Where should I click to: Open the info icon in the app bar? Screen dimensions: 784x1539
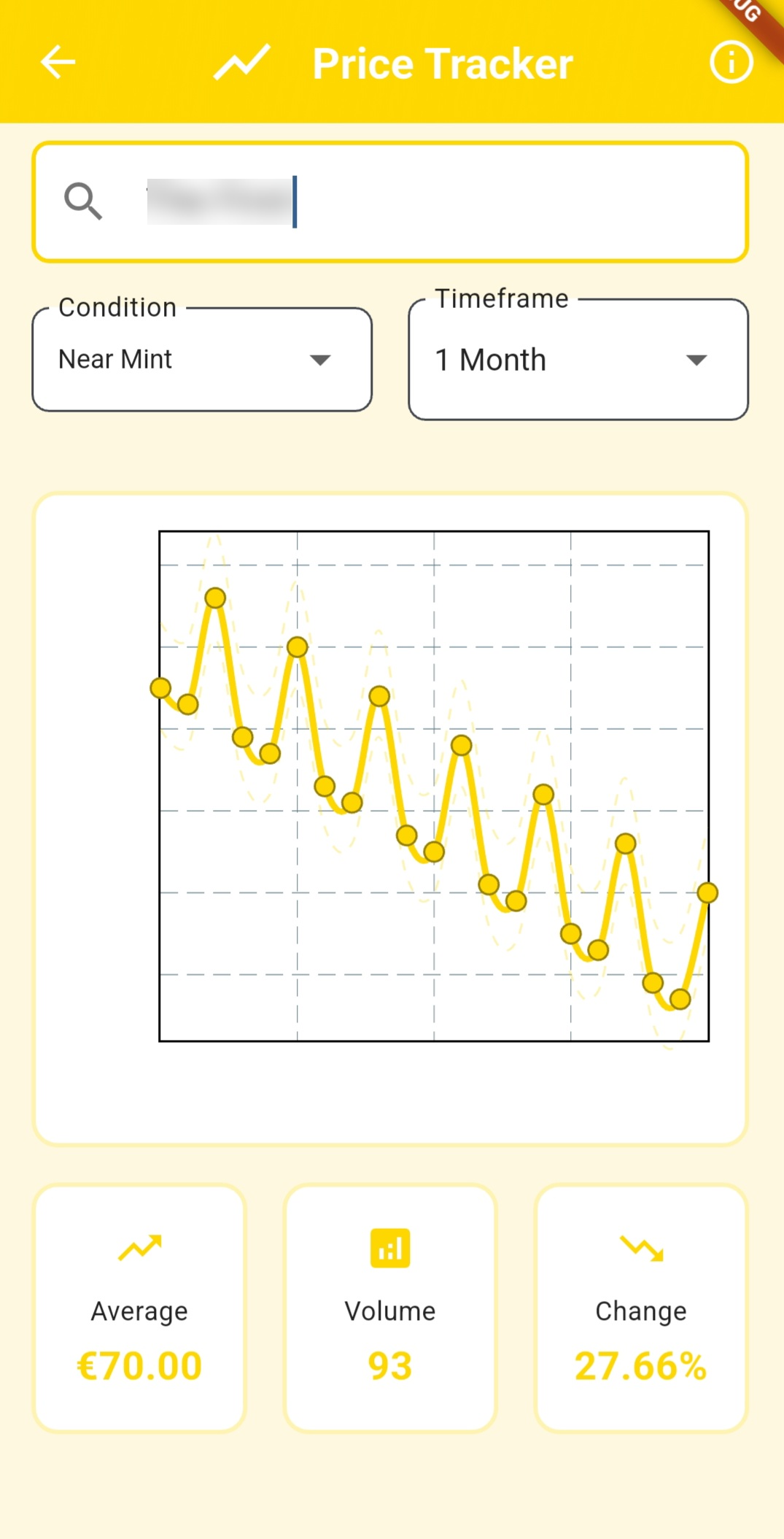pyautogui.click(x=730, y=63)
